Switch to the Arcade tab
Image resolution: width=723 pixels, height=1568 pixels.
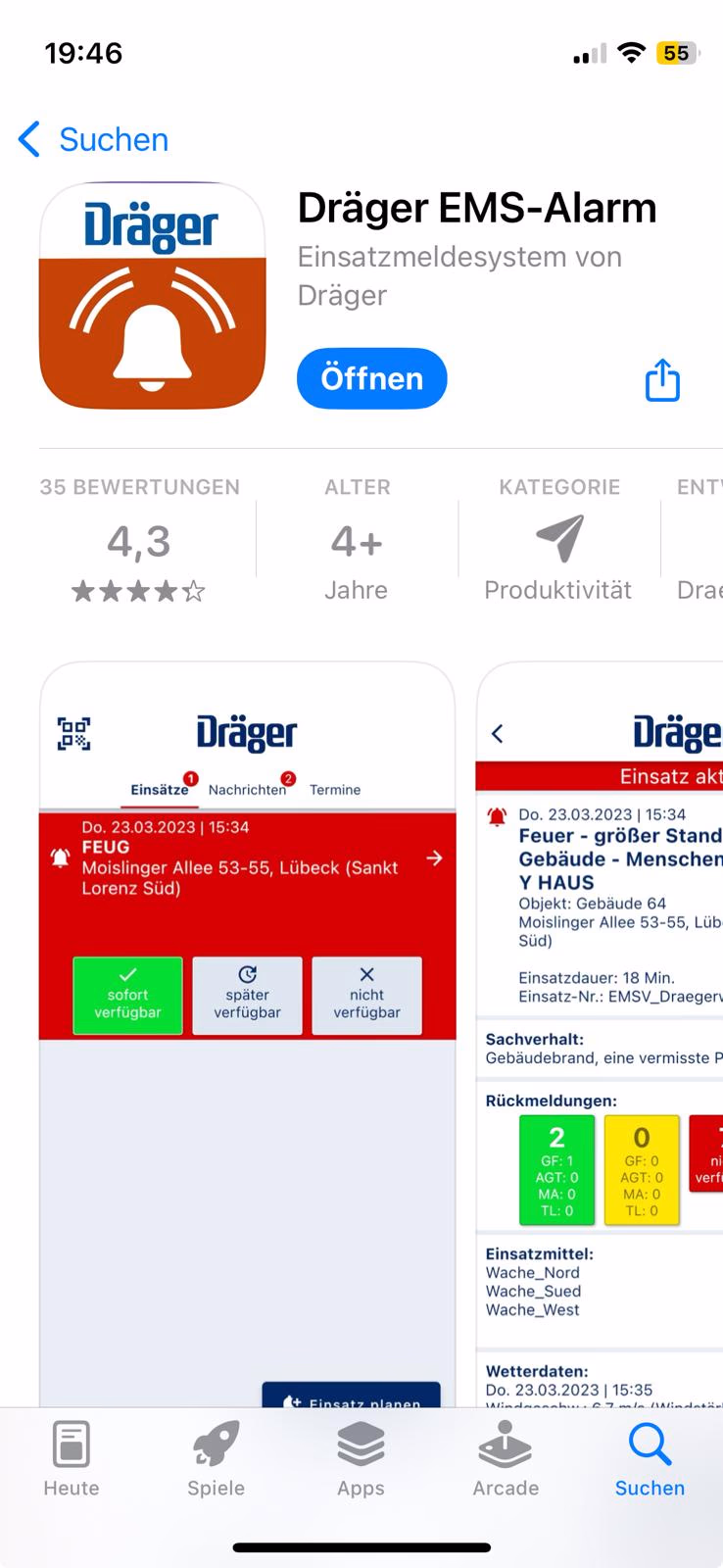point(506,1458)
